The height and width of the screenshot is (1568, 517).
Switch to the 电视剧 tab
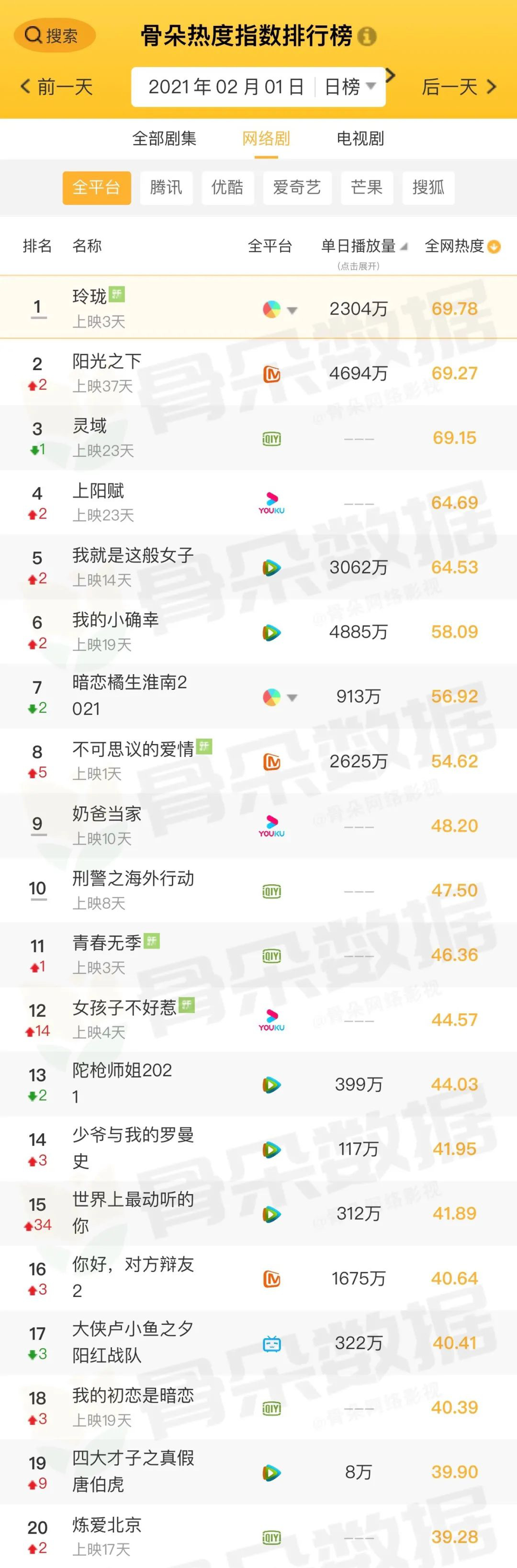tap(360, 139)
